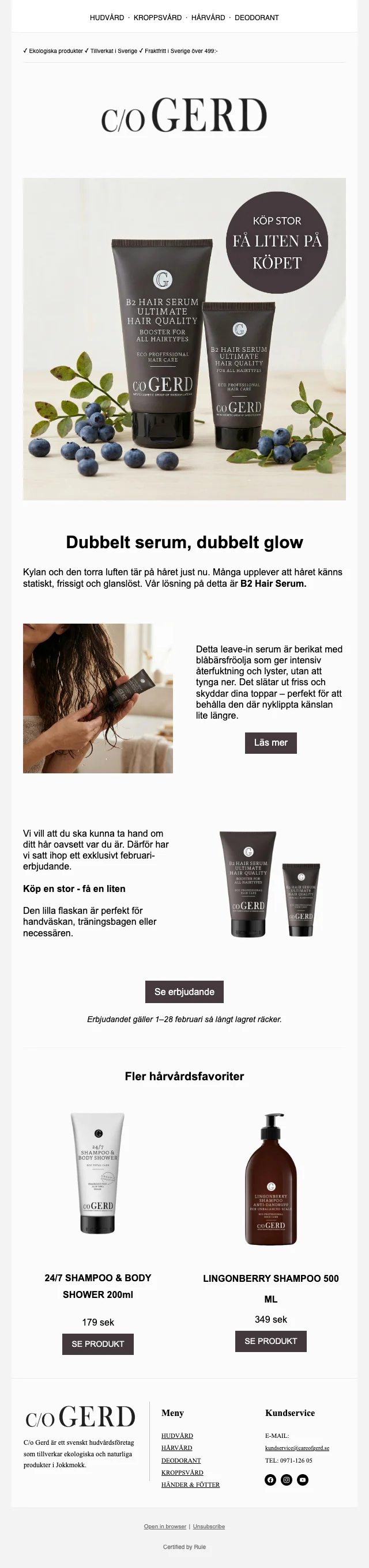
Task: Open the KROPPSVÅRD top menu link
Action: [157, 18]
